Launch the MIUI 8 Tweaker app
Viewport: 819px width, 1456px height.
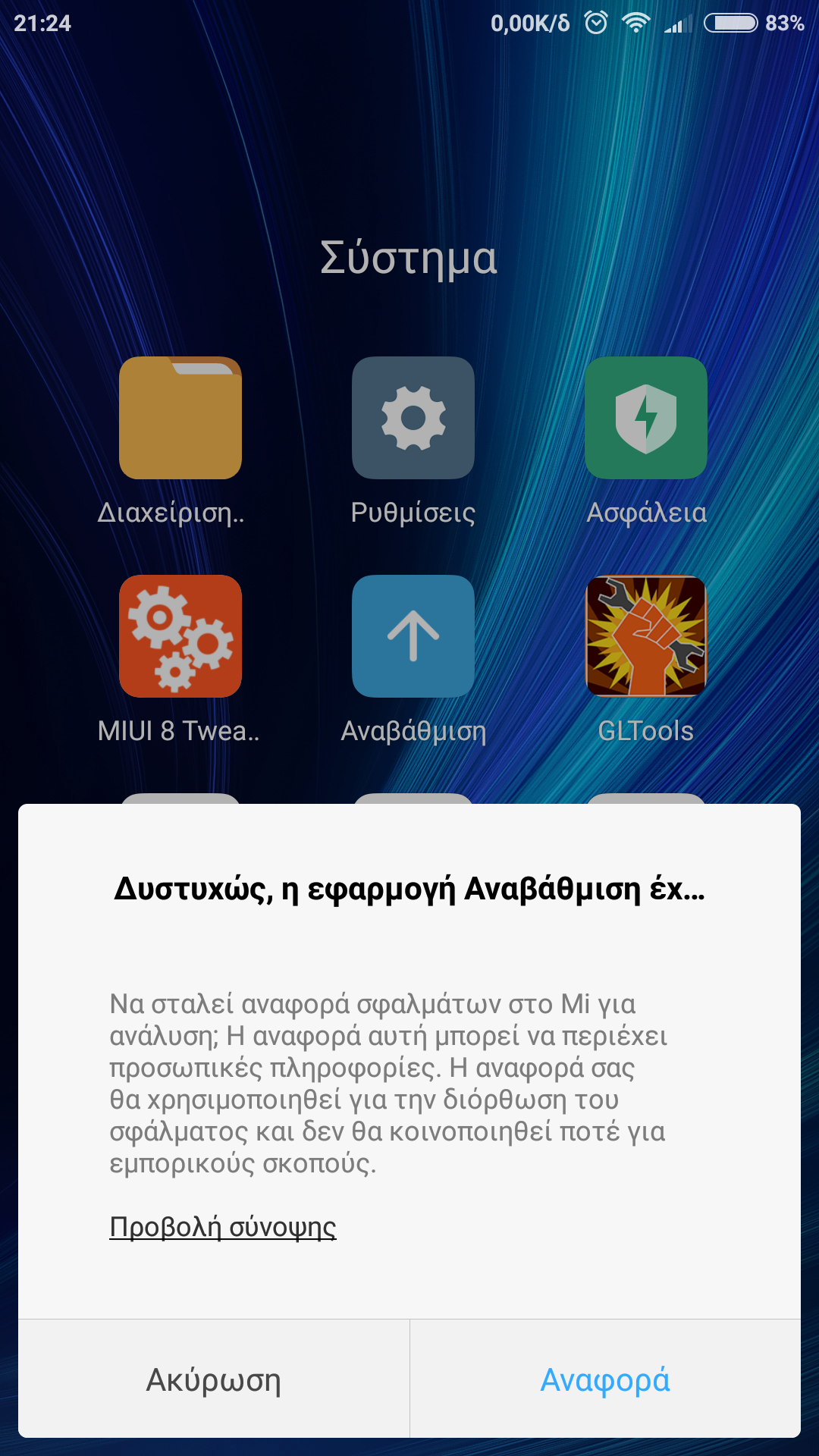click(x=180, y=636)
